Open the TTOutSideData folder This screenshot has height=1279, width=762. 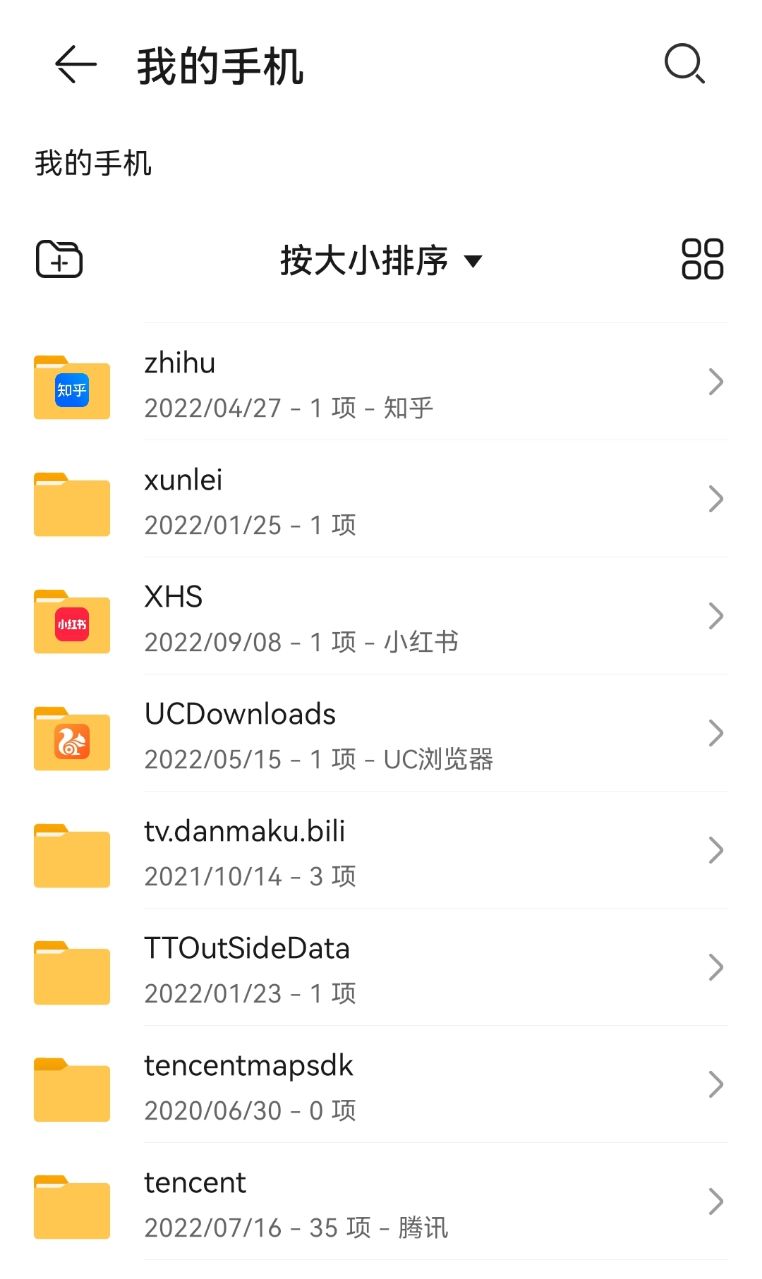click(x=380, y=967)
